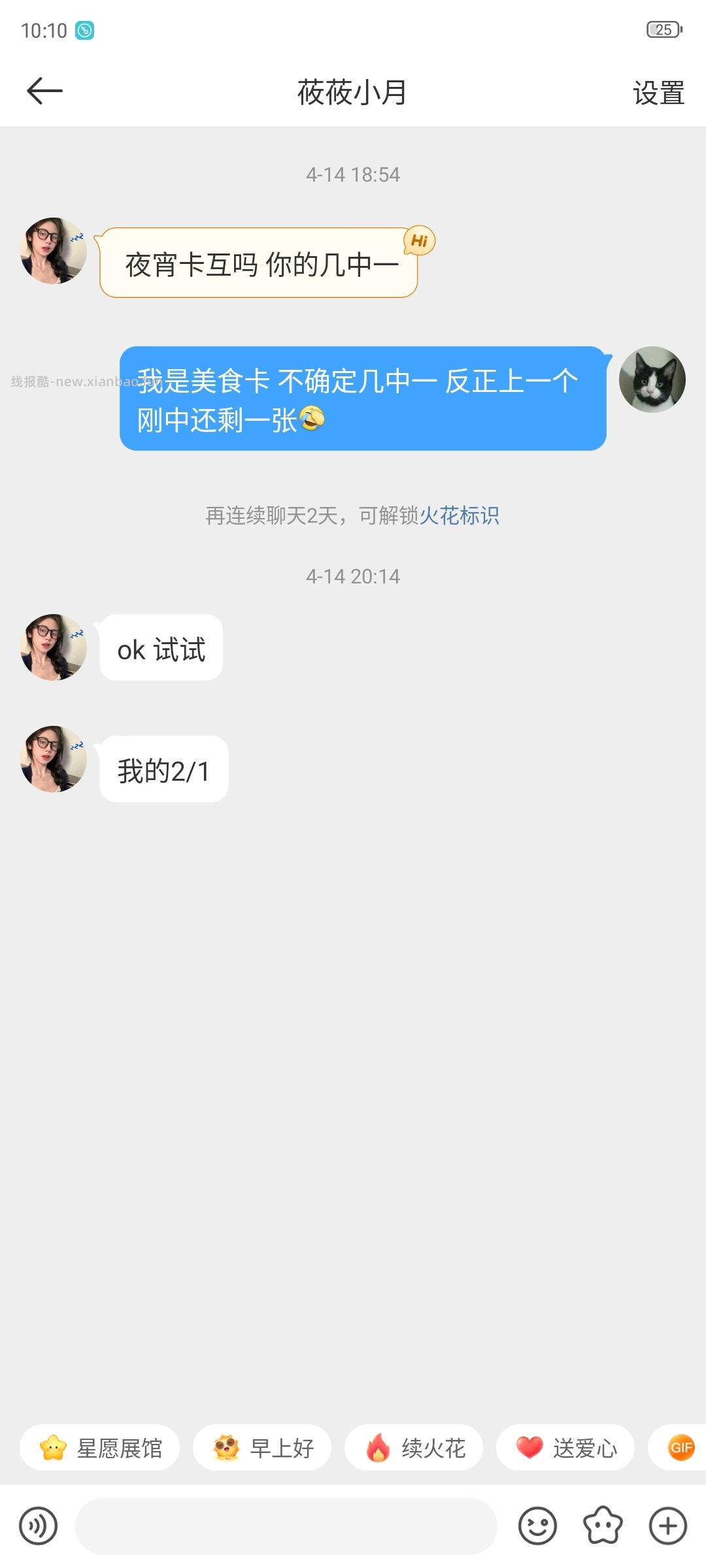The width and height of the screenshot is (706, 1568).
Task: Open the sticker panel
Action: [x=602, y=1526]
